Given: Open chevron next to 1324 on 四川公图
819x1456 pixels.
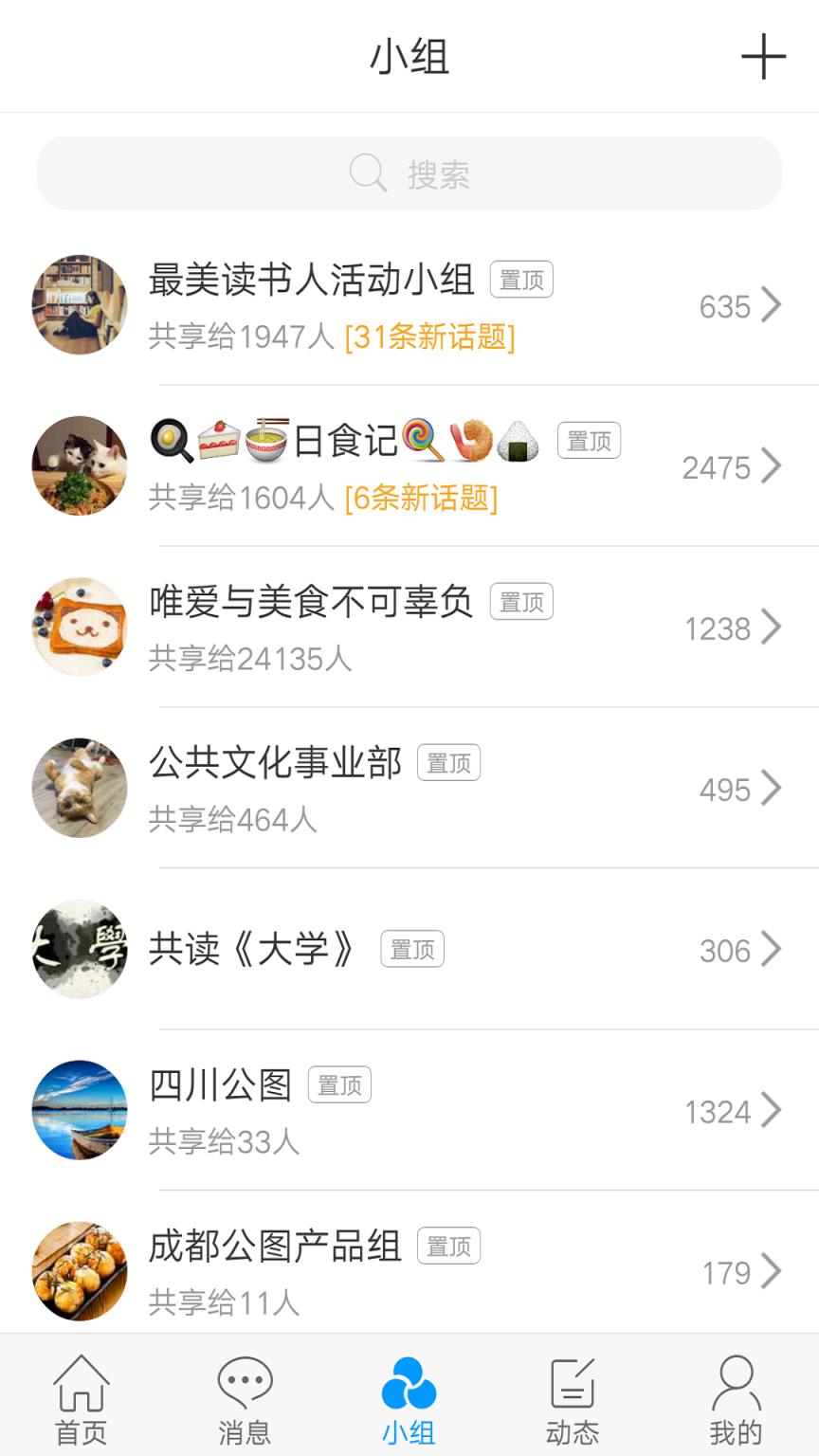Looking at the screenshot, I should click(772, 1111).
